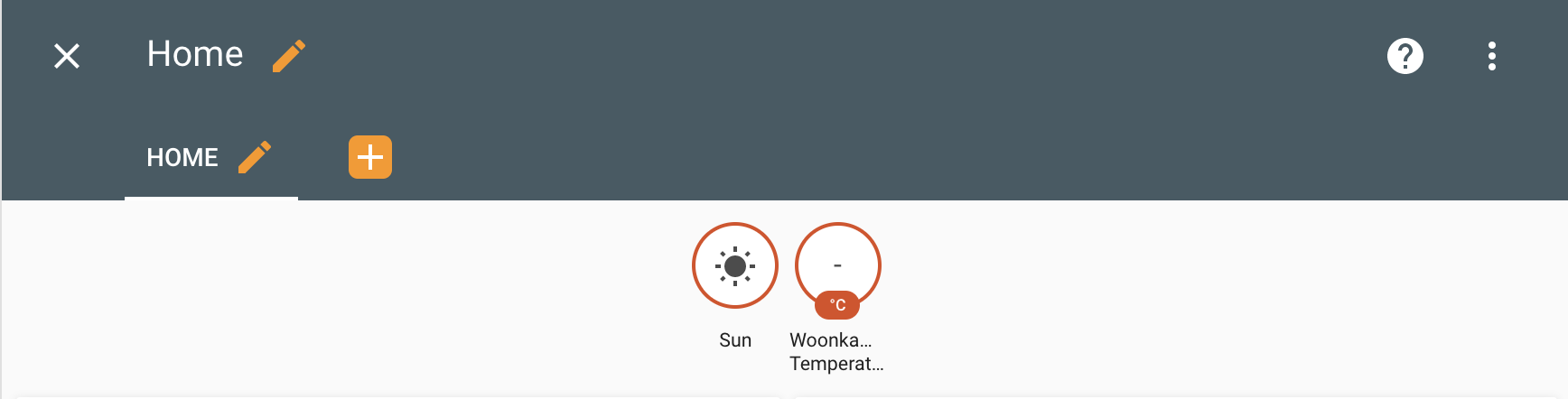Open the help icon

1405,56
